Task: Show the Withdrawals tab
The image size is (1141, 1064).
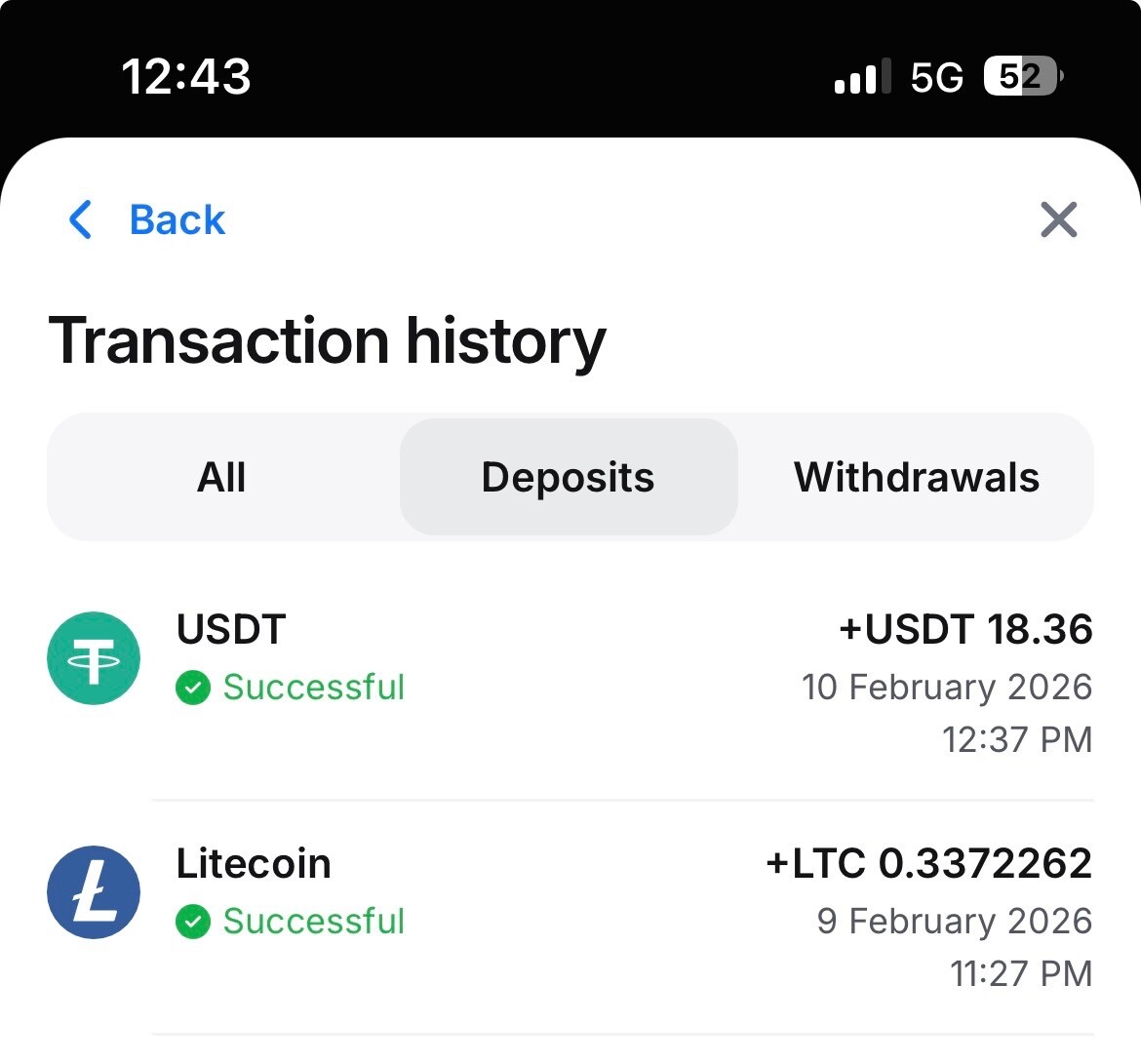Action: pos(916,478)
